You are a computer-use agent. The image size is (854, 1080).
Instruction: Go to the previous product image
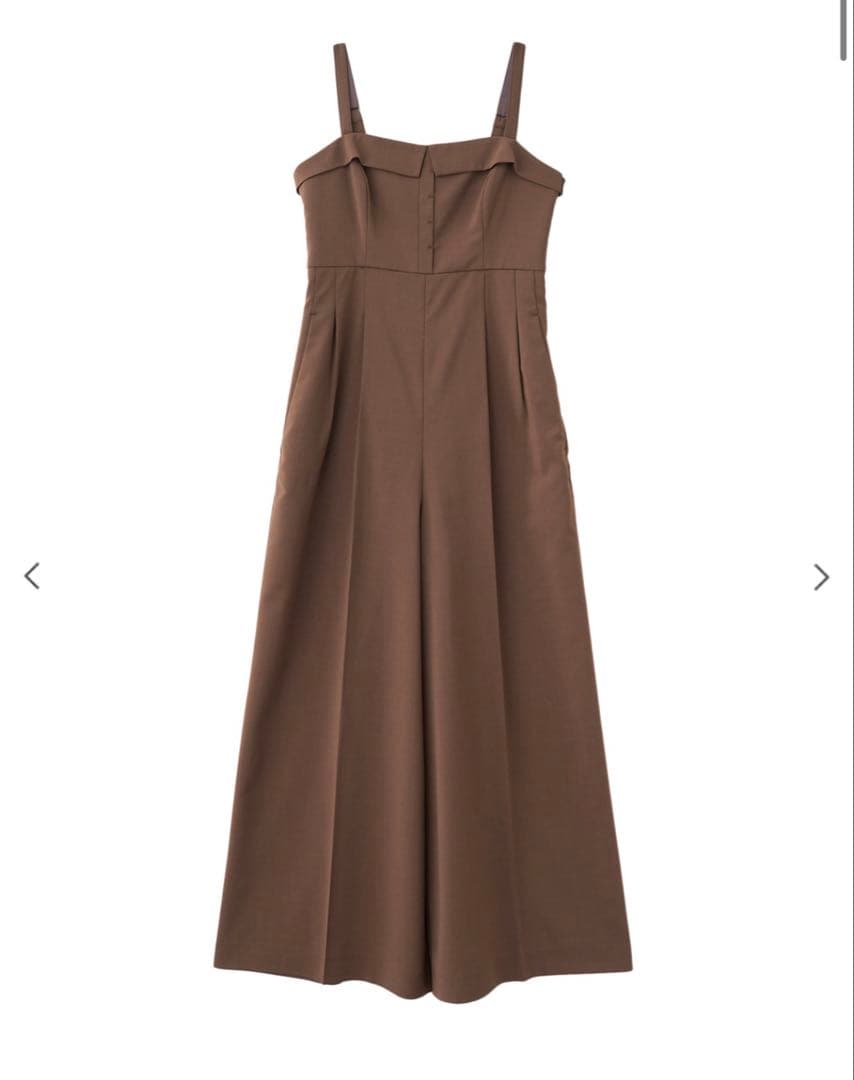(x=32, y=576)
